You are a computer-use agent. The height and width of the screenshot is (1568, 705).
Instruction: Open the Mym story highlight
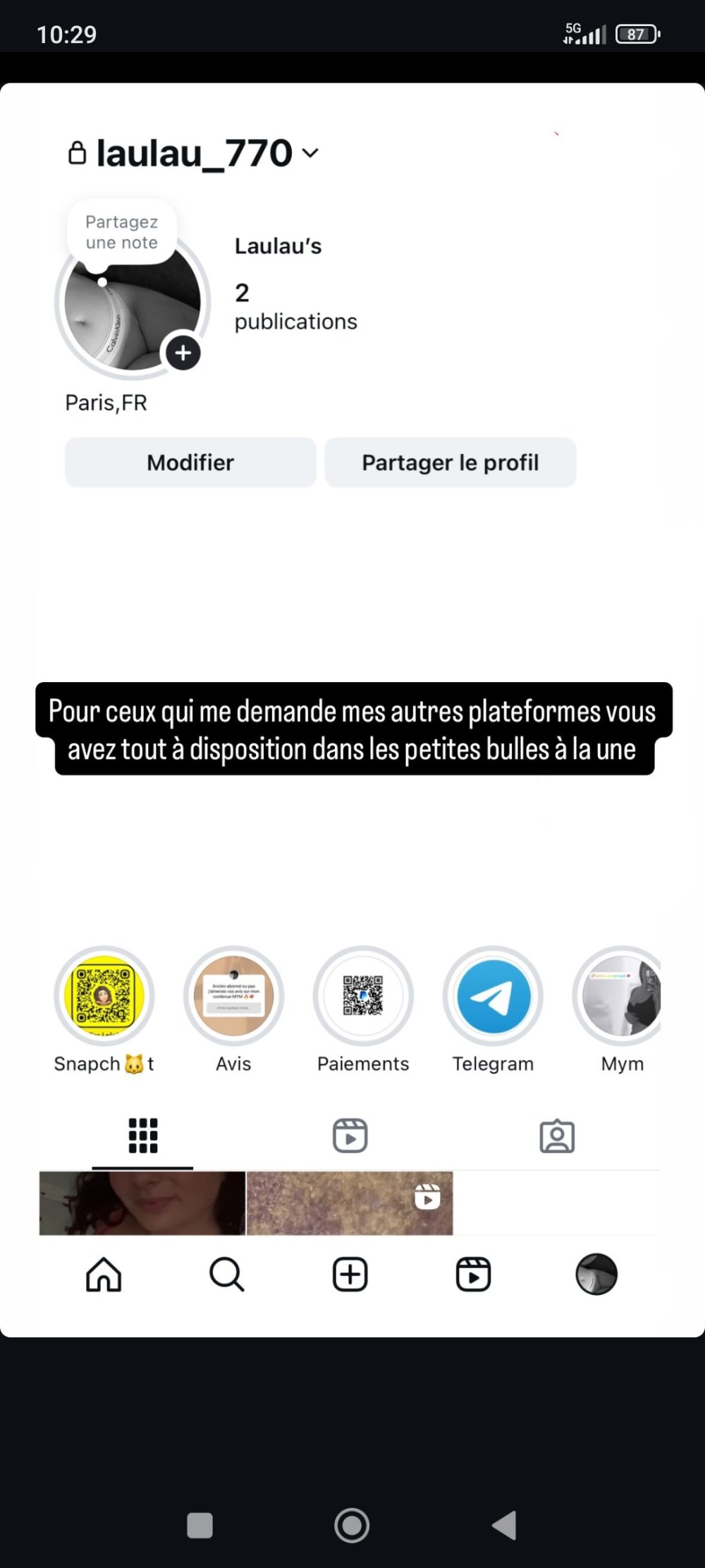(x=621, y=997)
